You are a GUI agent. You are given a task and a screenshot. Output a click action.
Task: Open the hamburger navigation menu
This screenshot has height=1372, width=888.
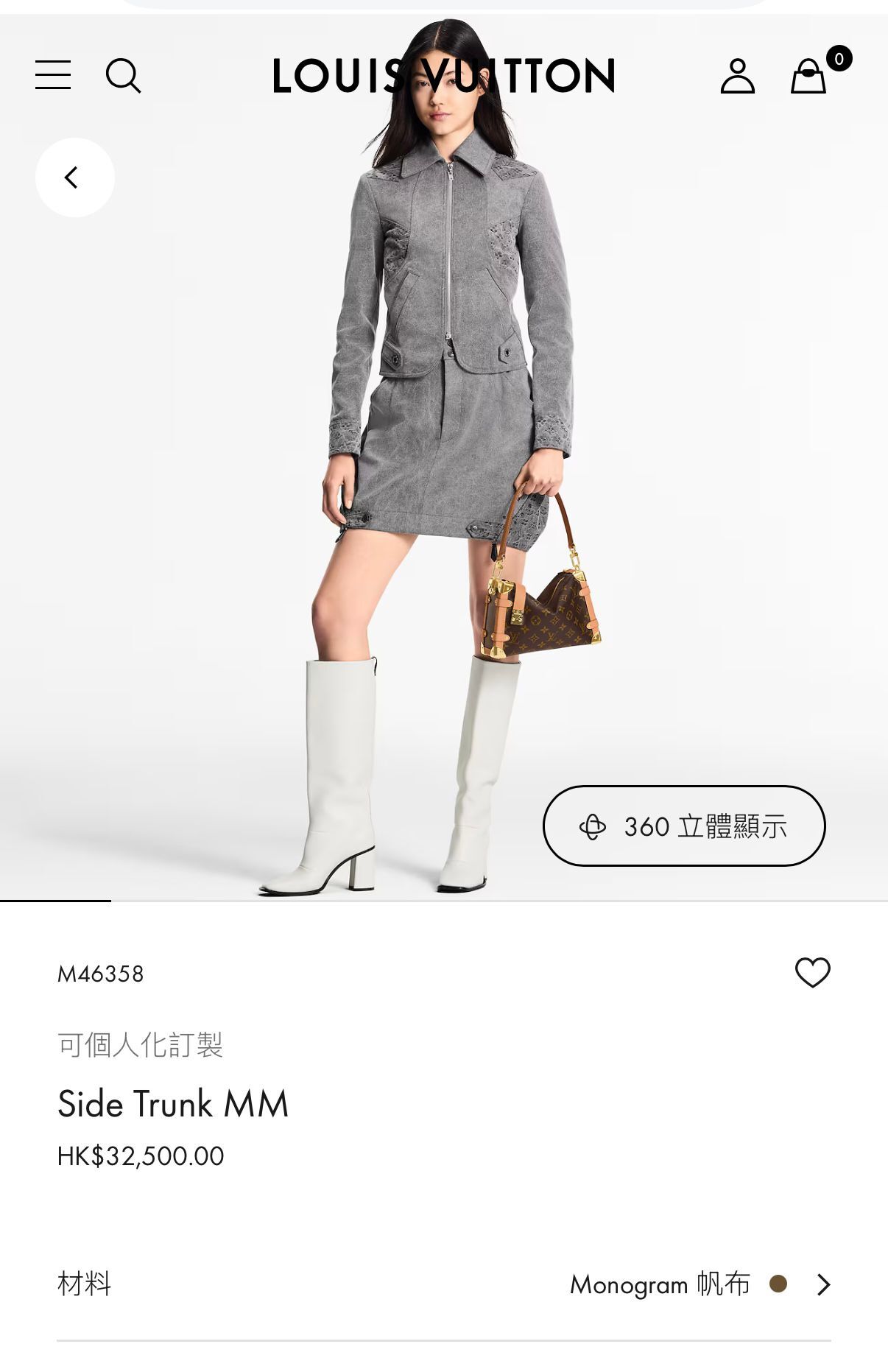tap(52, 76)
